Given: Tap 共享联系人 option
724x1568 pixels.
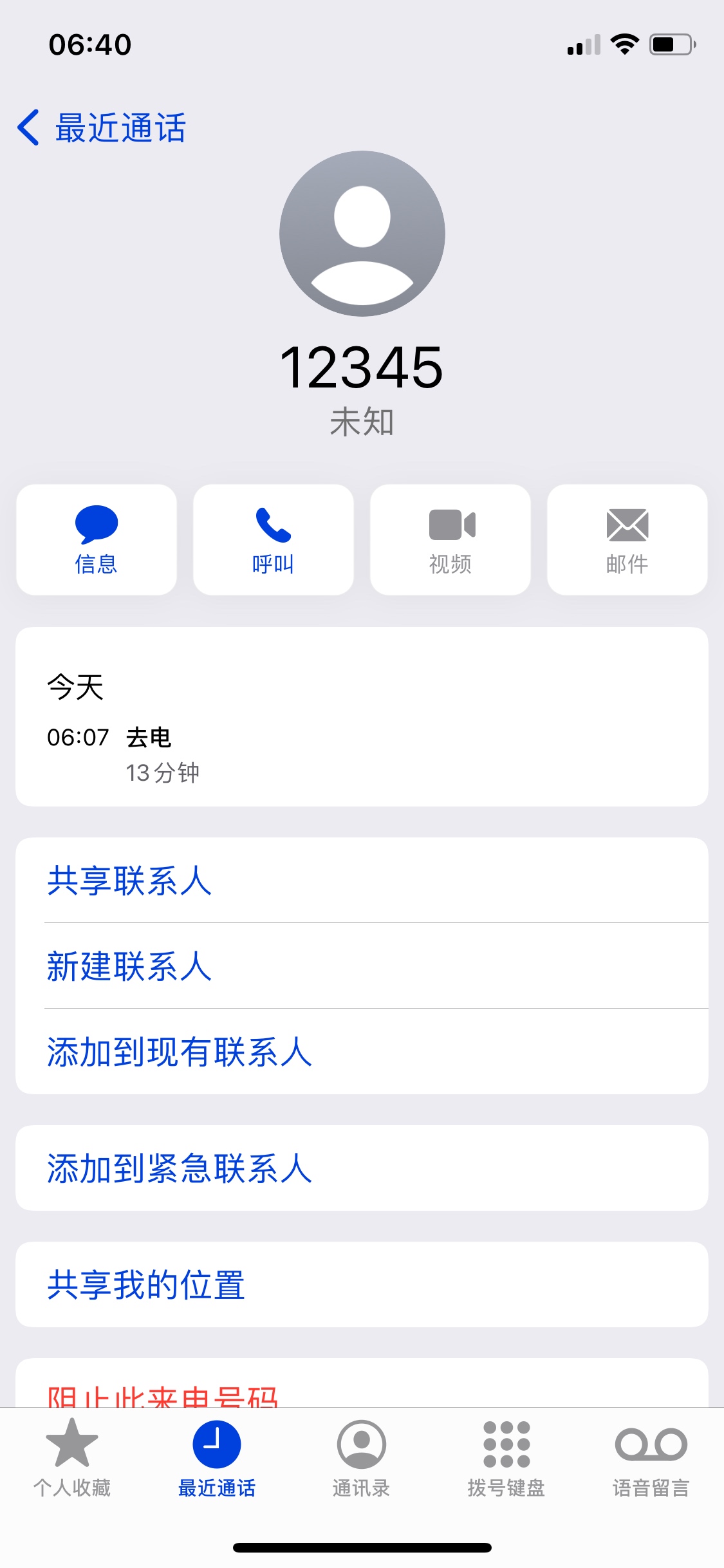Looking at the screenshot, I should click(x=129, y=881).
